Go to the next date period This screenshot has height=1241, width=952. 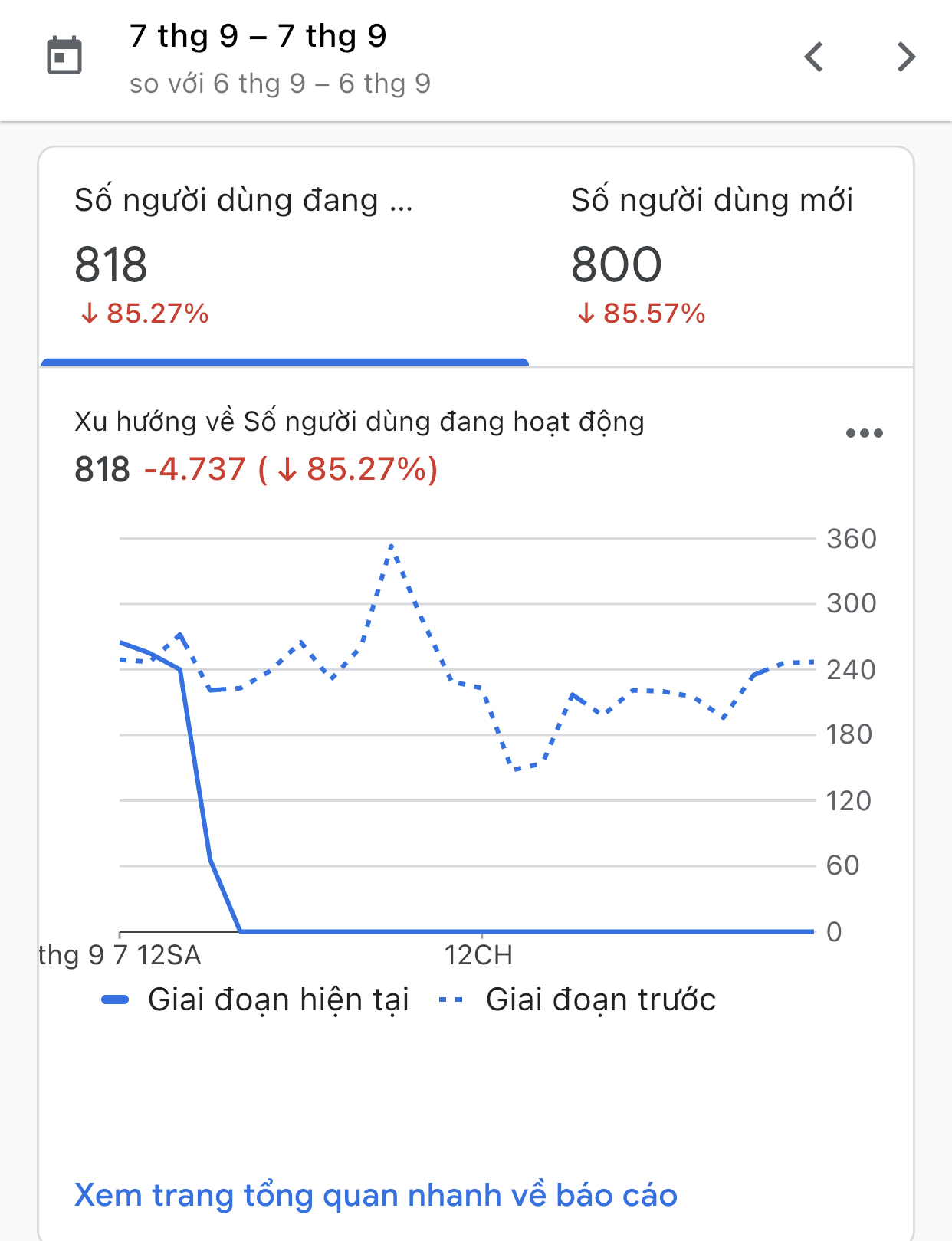906,57
